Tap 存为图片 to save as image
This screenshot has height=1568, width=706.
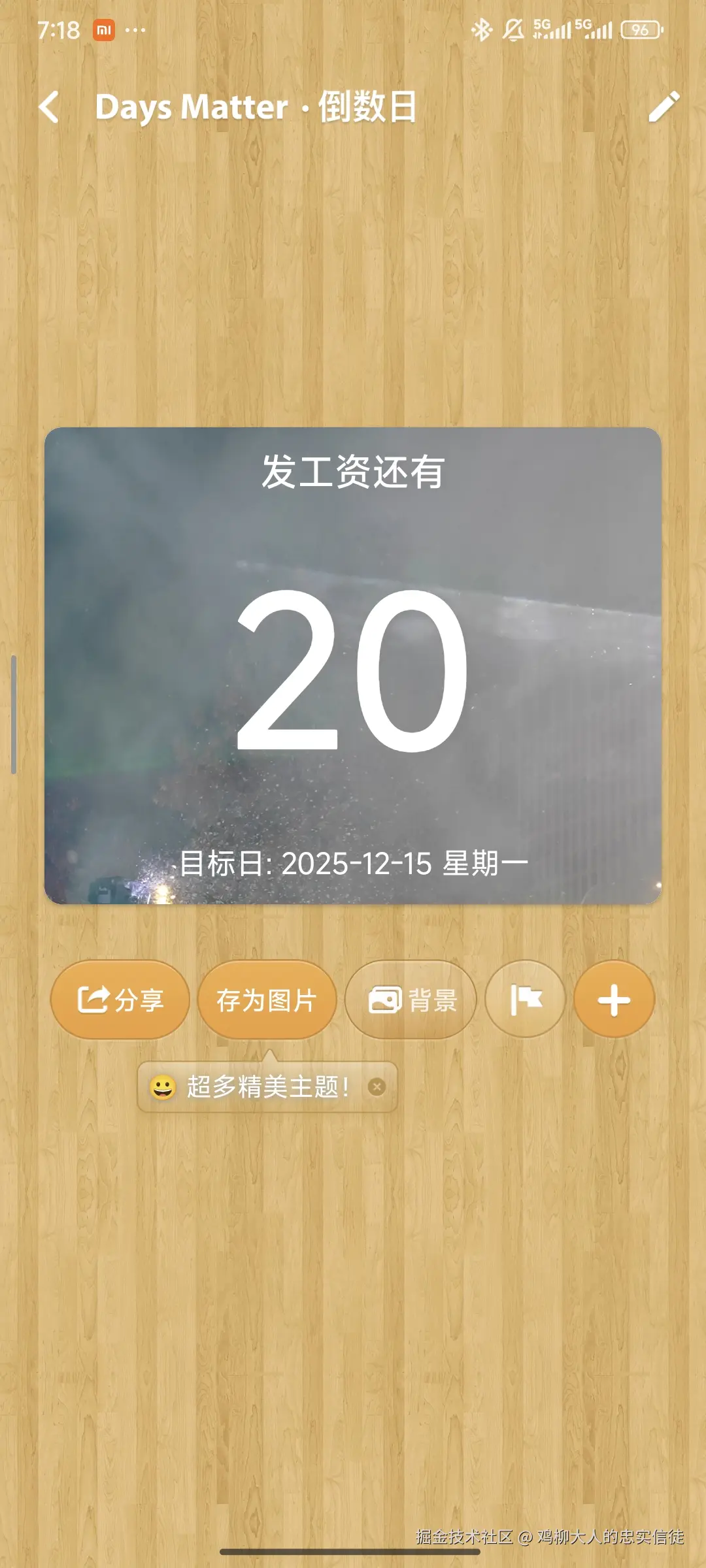pyautogui.click(x=266, y=1000)
